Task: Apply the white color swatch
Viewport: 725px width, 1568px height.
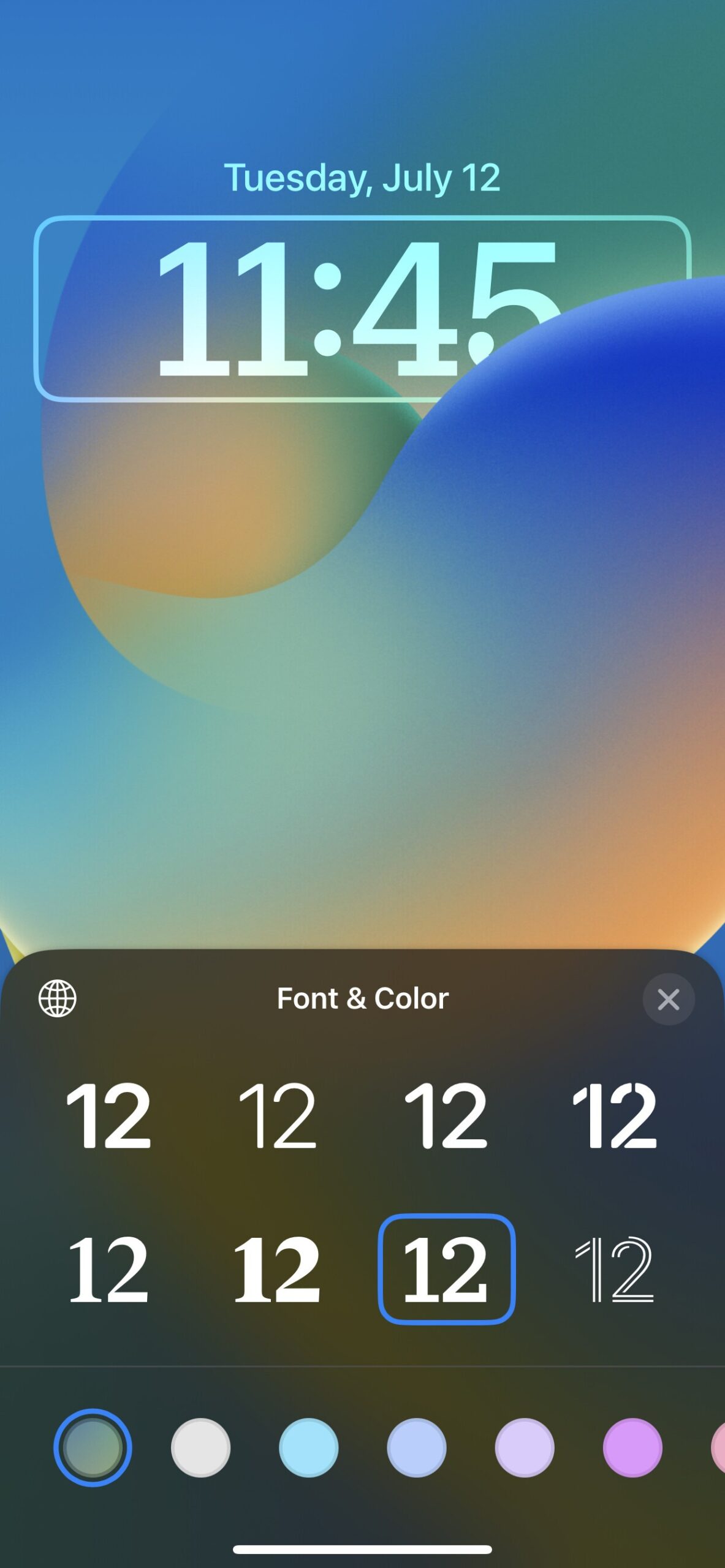Action: tap(200, 1448)
